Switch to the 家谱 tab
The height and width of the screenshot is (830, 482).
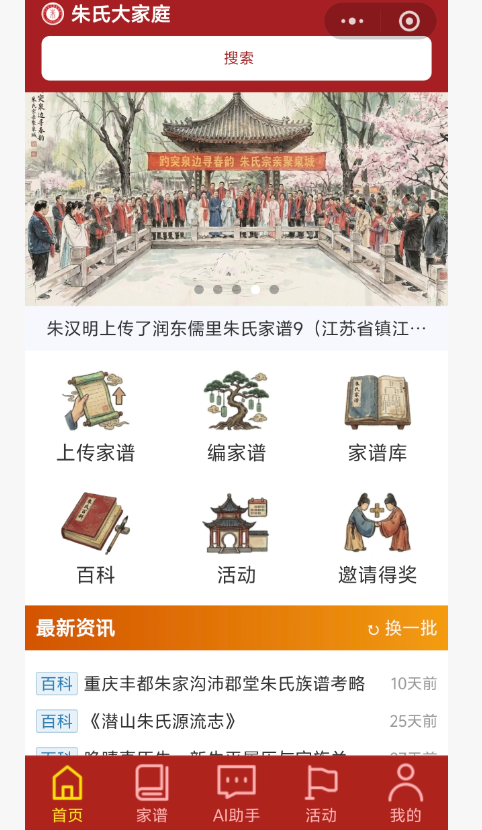152,793
